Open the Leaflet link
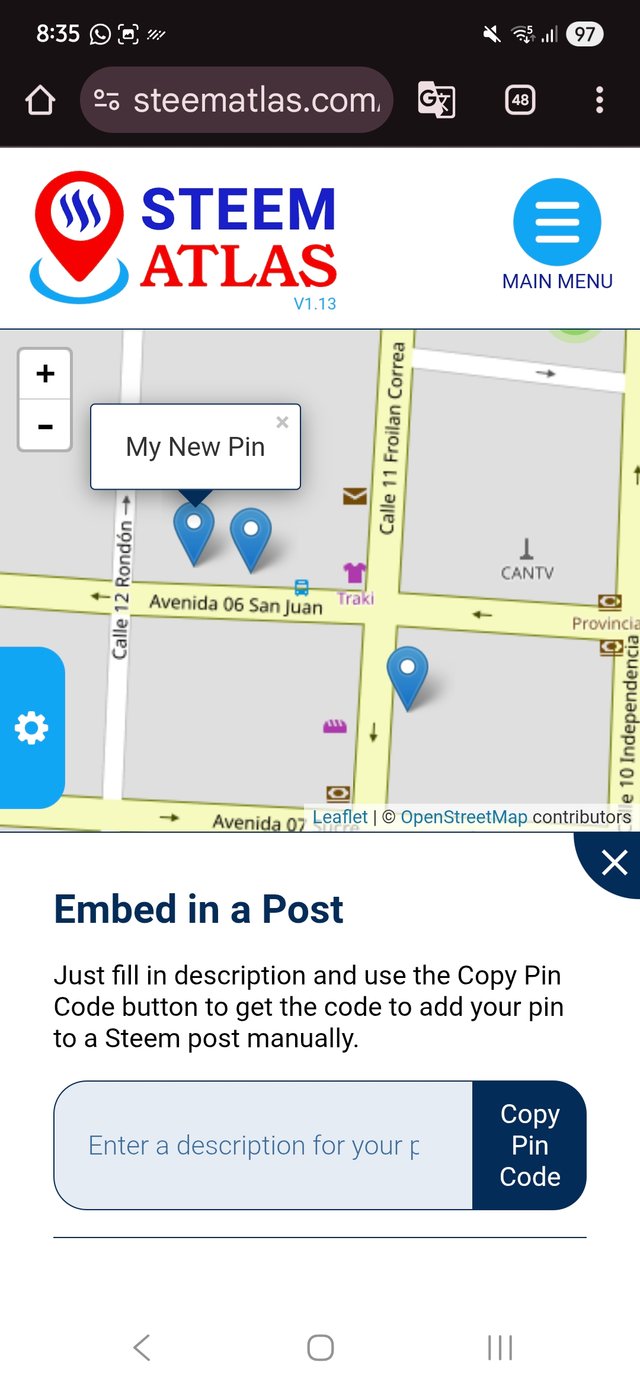 tap(340, 817)
